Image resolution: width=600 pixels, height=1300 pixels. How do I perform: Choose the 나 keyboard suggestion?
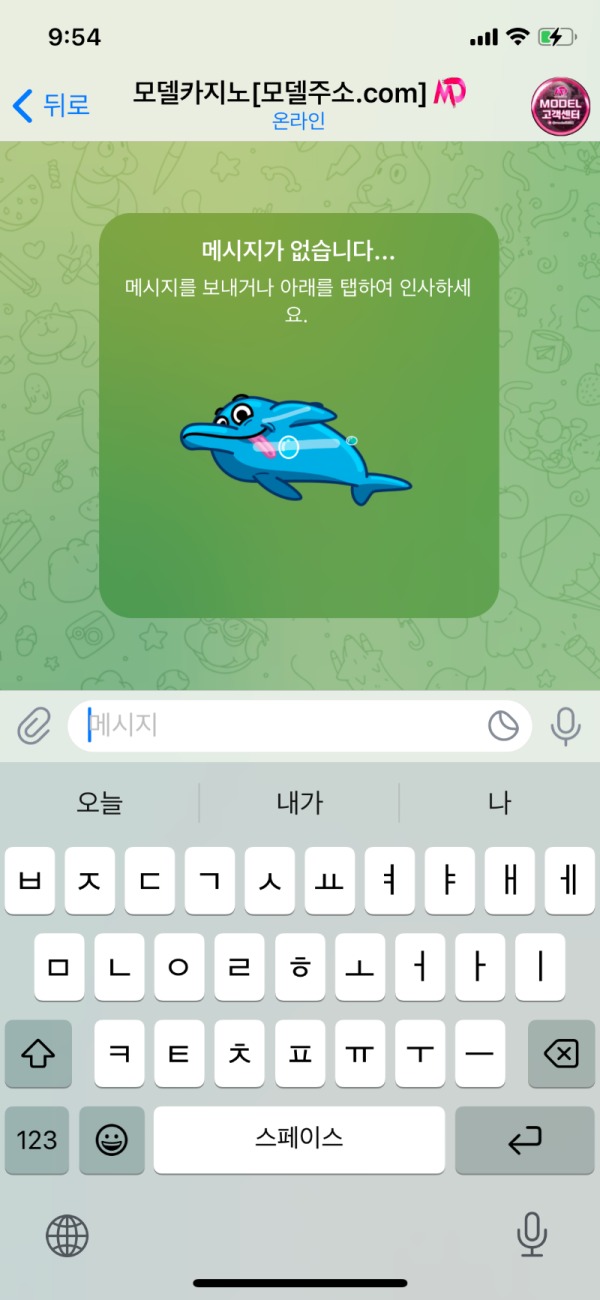point(499,802)
